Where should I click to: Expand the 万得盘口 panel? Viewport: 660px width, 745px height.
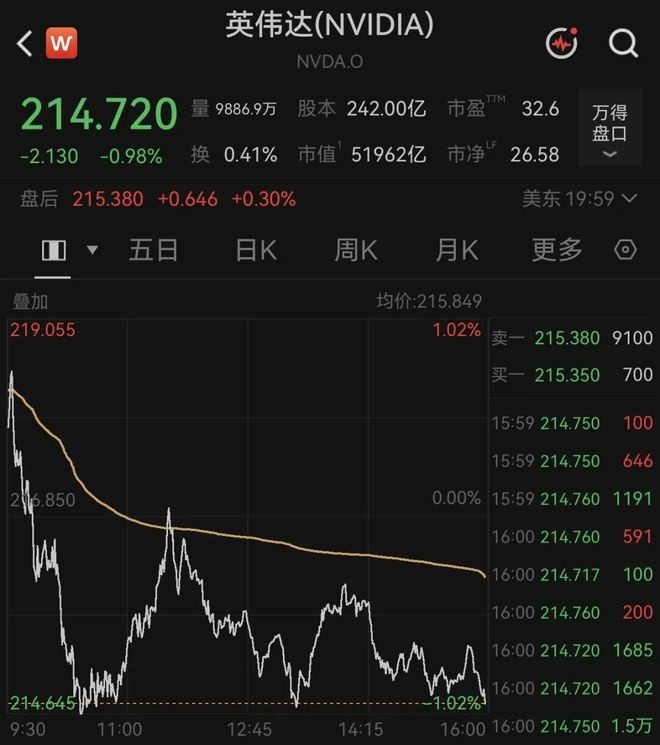[x=610, y=128]
